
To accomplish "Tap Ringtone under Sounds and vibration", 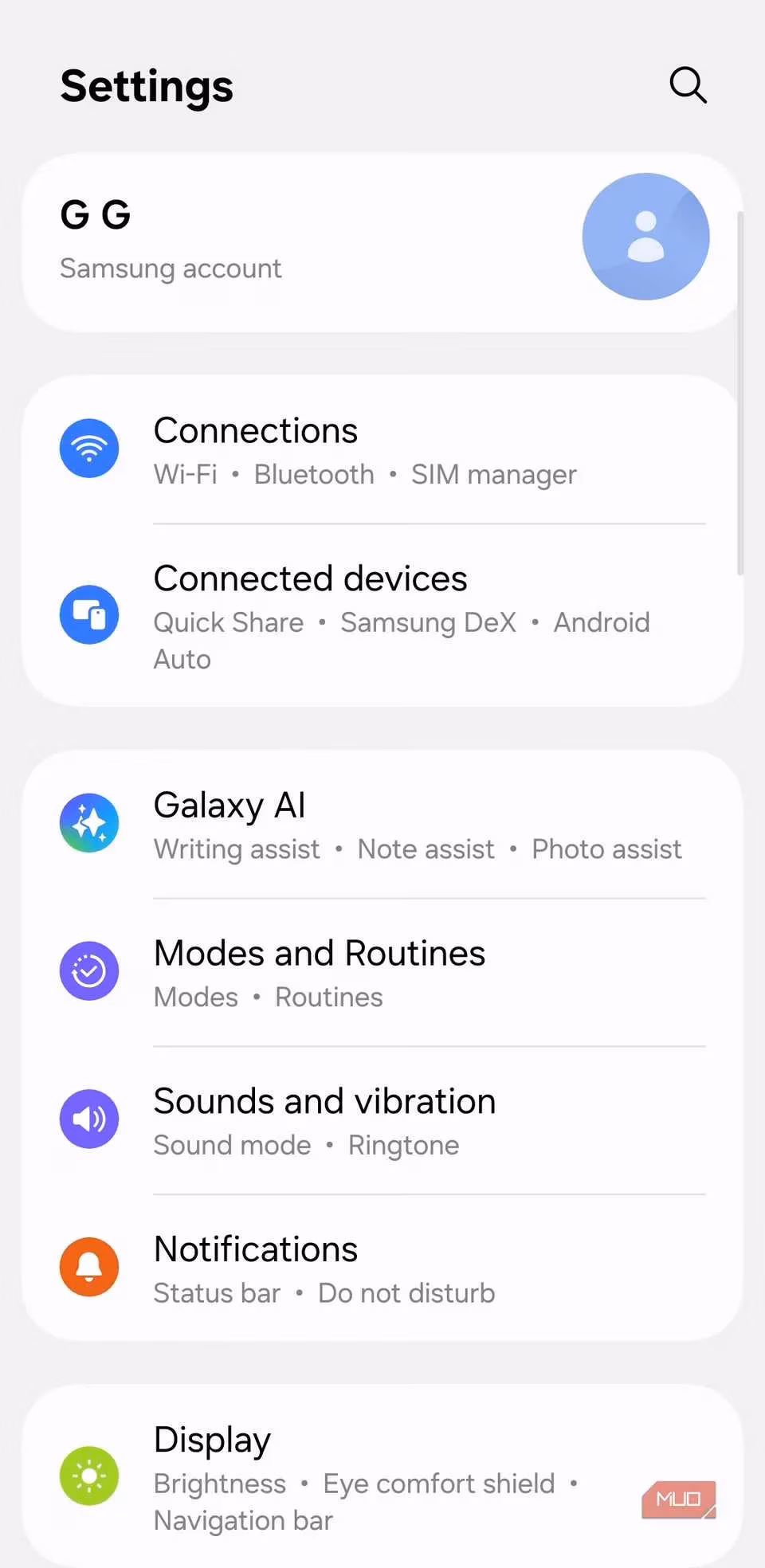I will (403, 1145).
